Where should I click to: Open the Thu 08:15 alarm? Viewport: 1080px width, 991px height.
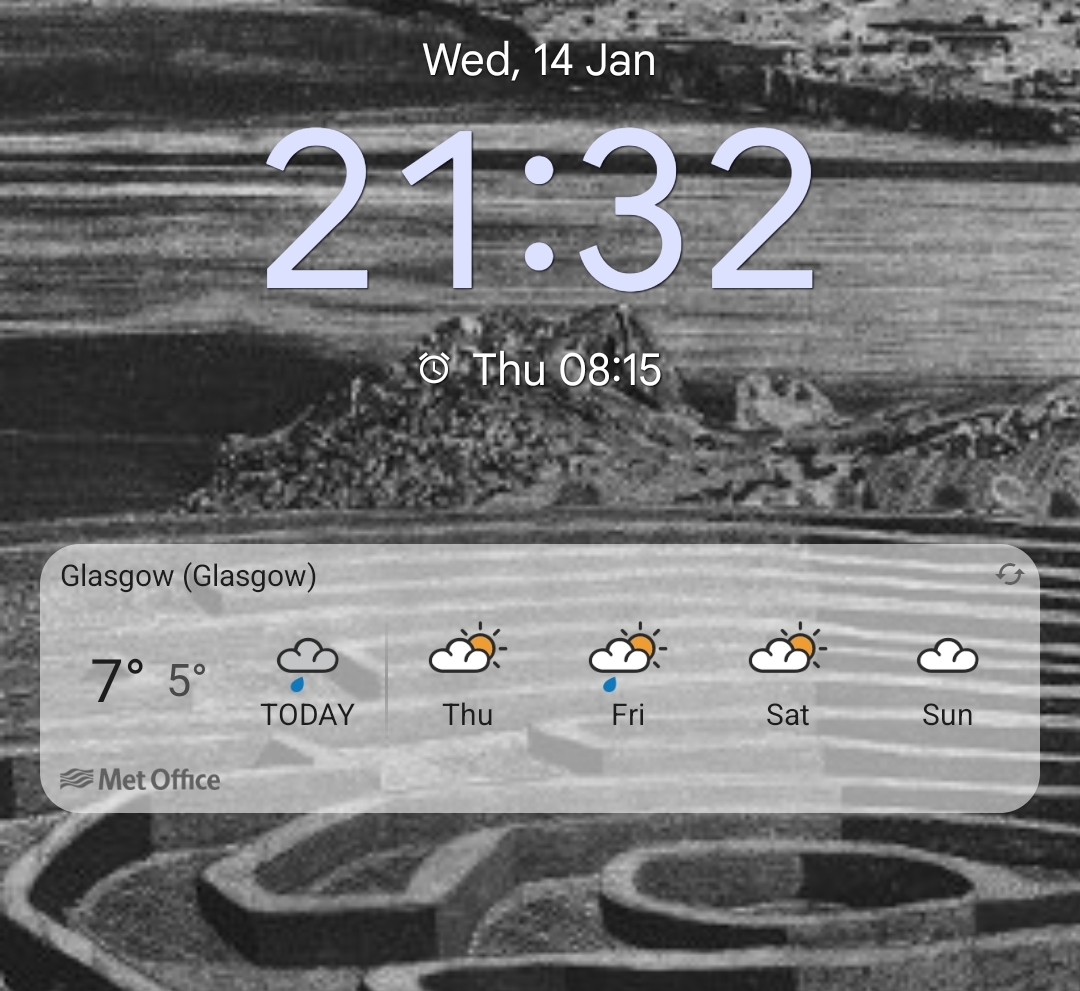click(540, 369)
